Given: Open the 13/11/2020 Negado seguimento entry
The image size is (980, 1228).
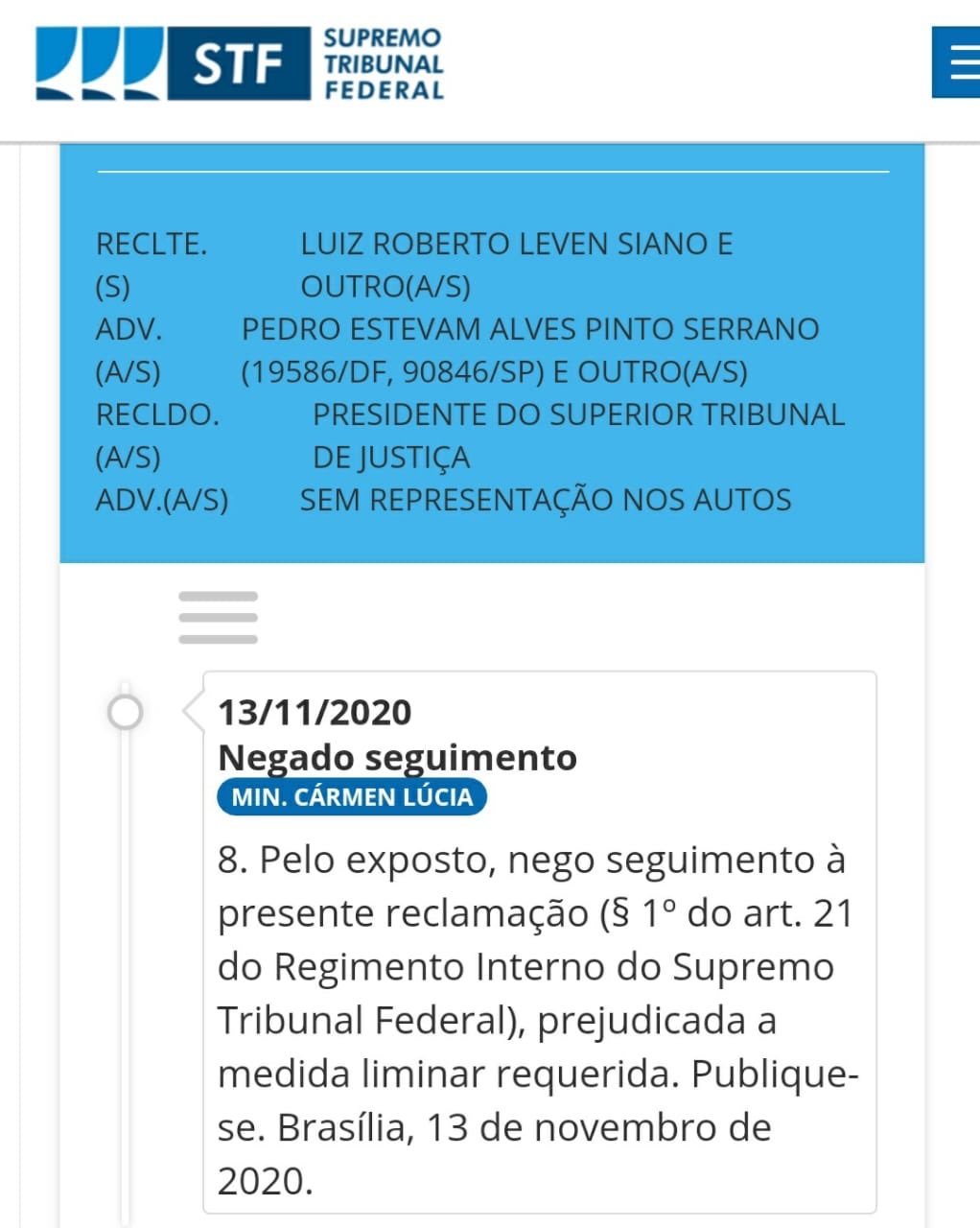Looking at the screenshot, I should pos(397,757).
